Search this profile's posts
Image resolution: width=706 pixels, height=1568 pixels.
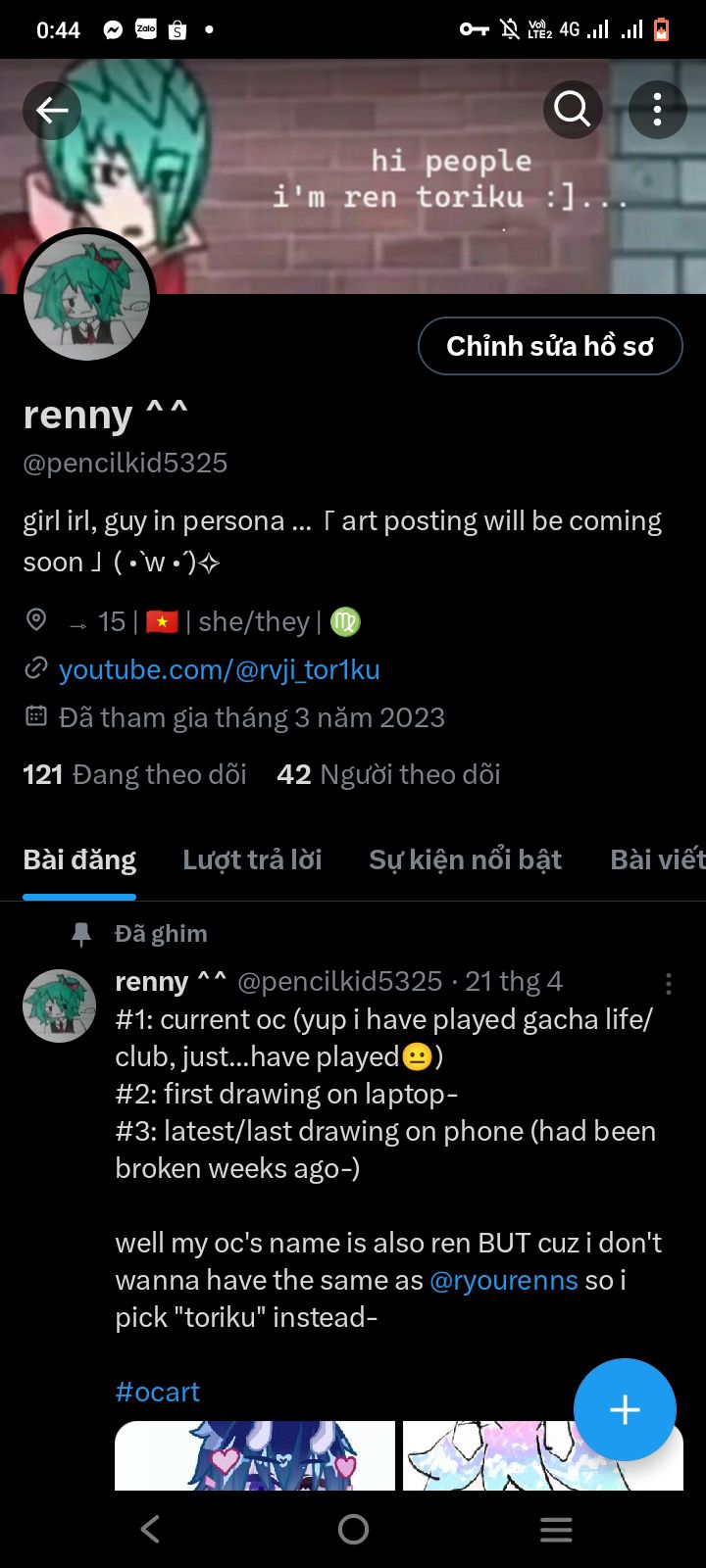(x=573, y=110)
